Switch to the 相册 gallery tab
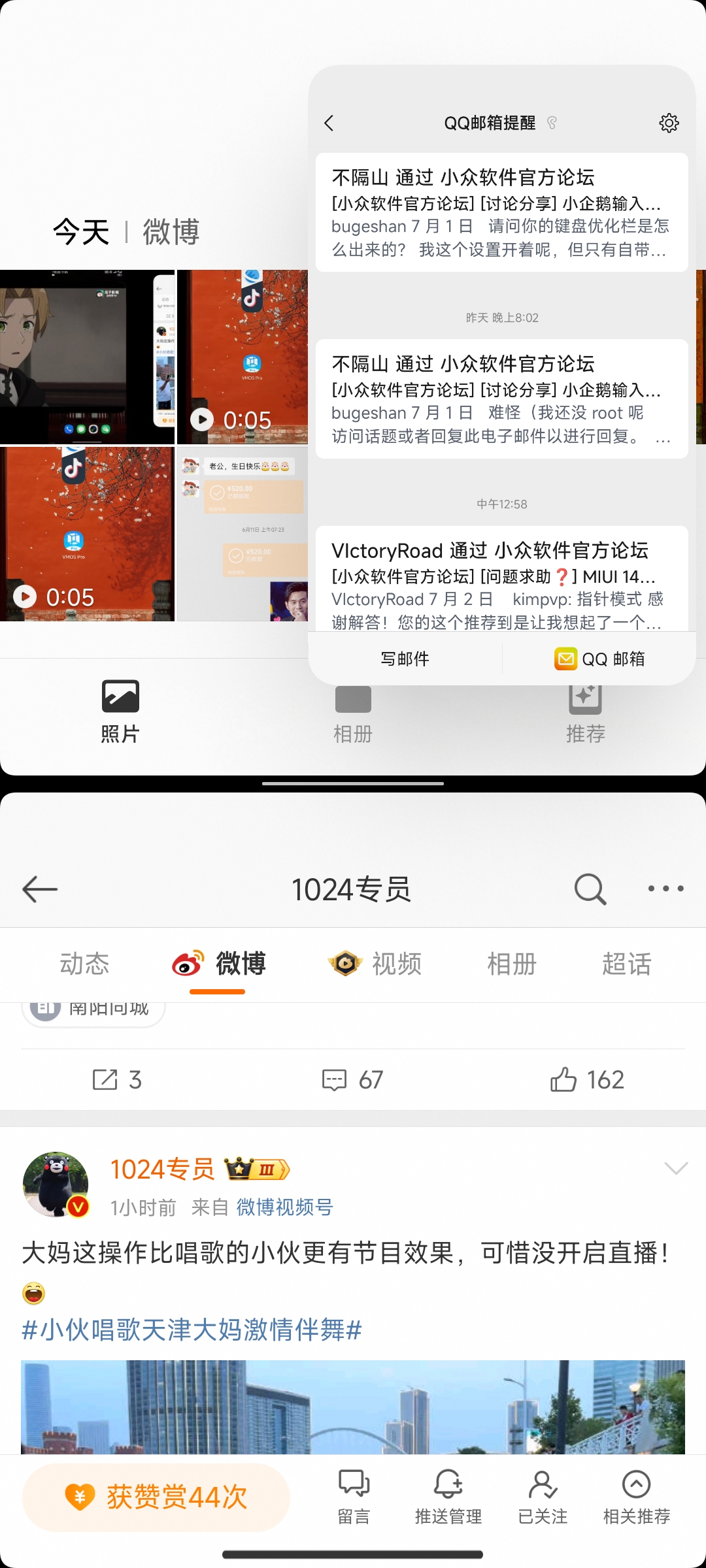Viewport: 706px width, 1568px height. [x=353, y=715]
